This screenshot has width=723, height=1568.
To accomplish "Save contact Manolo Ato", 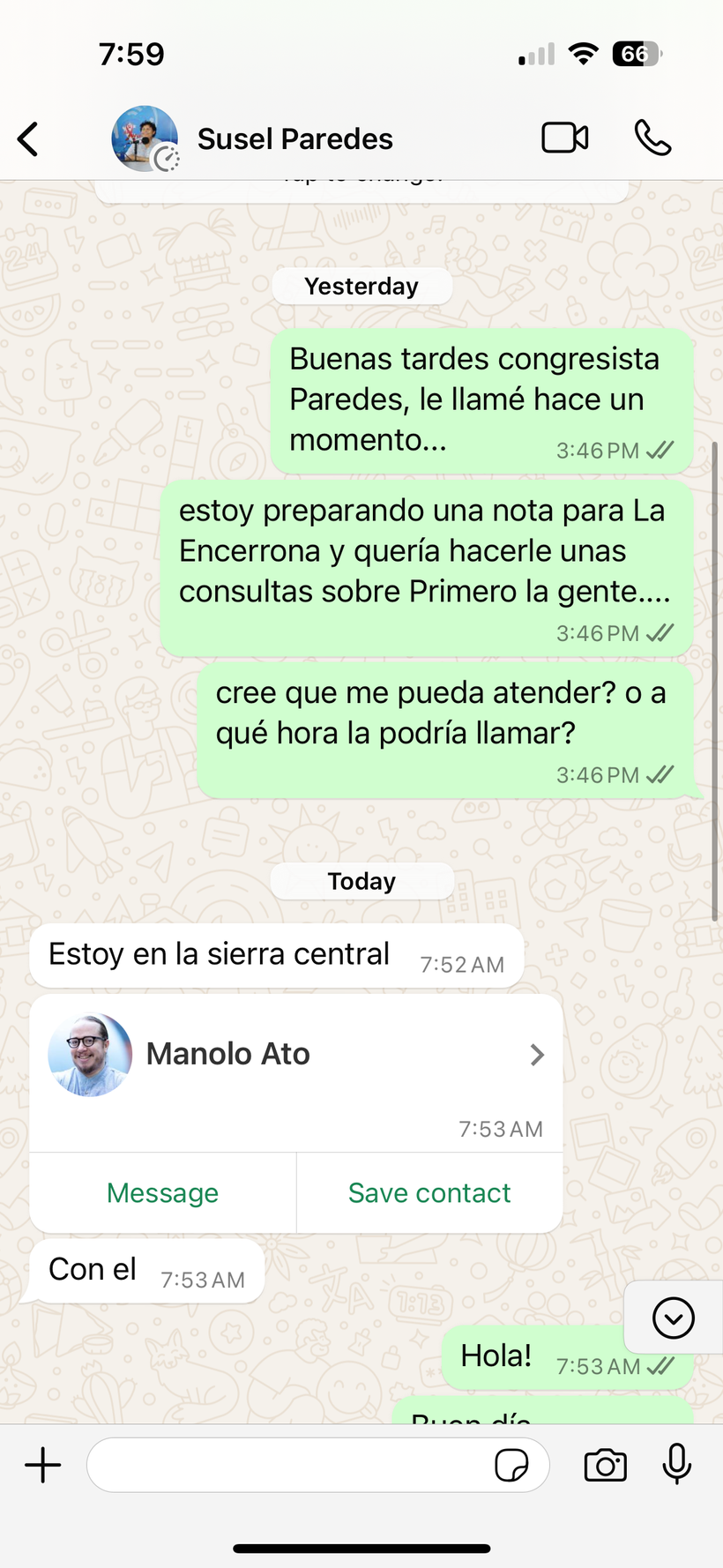I will click(x=429, y=1193).
